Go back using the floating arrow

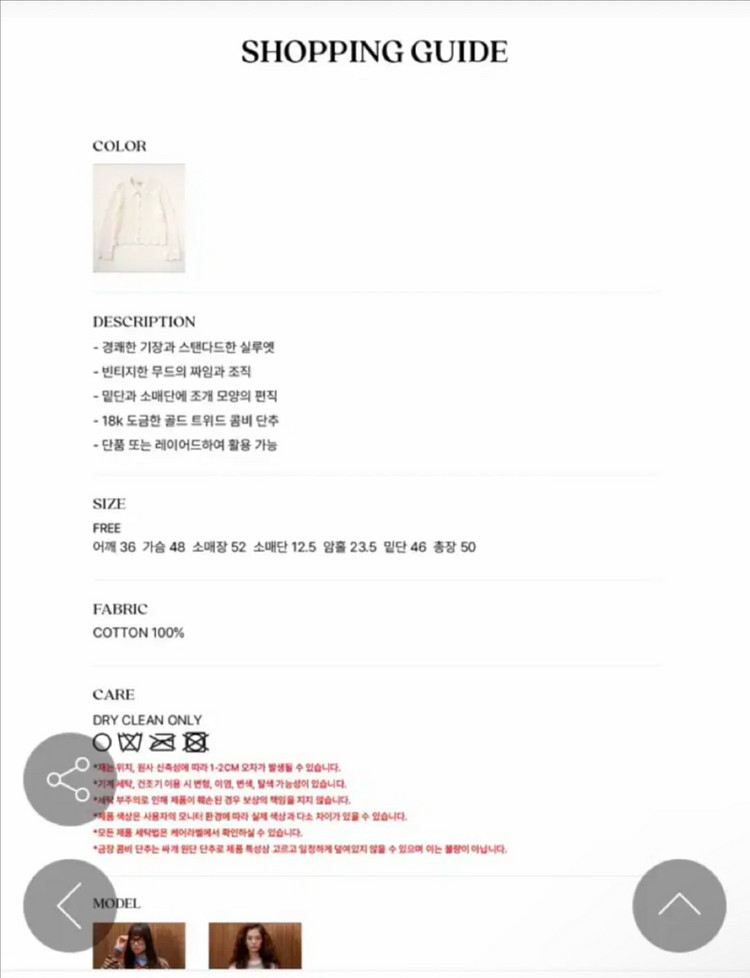(68, 906)
